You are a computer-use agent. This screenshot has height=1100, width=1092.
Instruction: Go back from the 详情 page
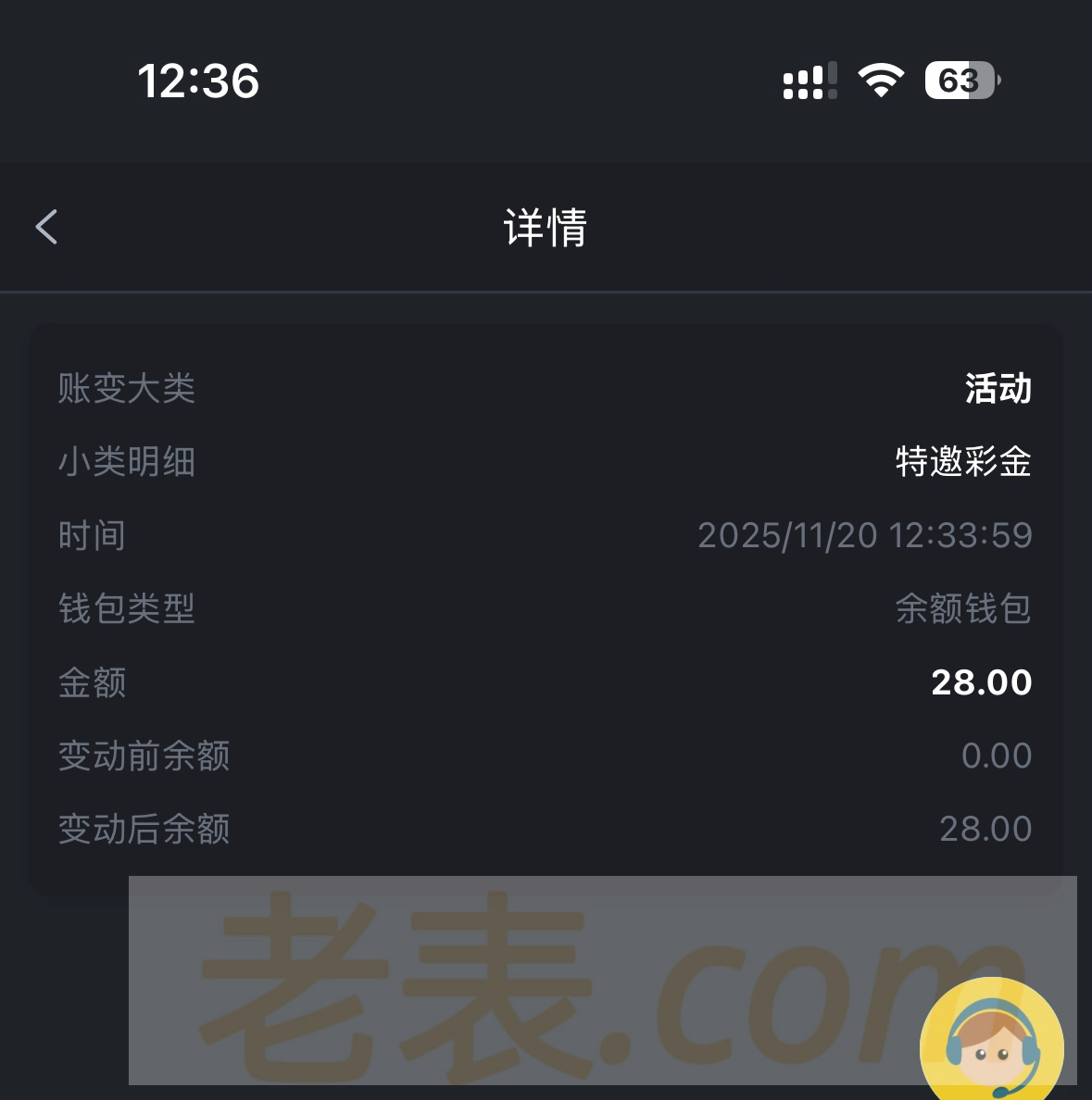pyautogui.click(x=46, y=227)
